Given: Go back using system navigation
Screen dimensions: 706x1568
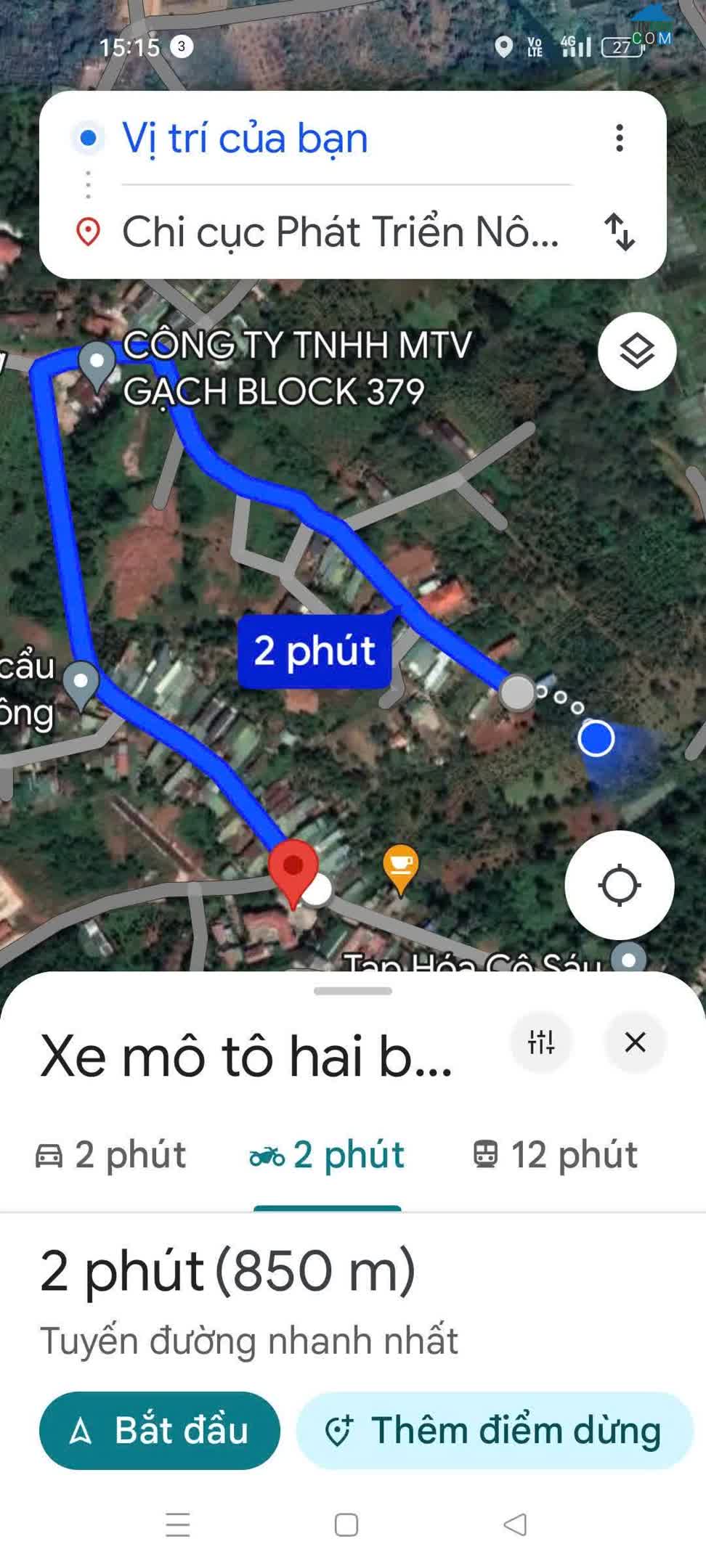Looking at the screenshot, I should coord(515,1524).
